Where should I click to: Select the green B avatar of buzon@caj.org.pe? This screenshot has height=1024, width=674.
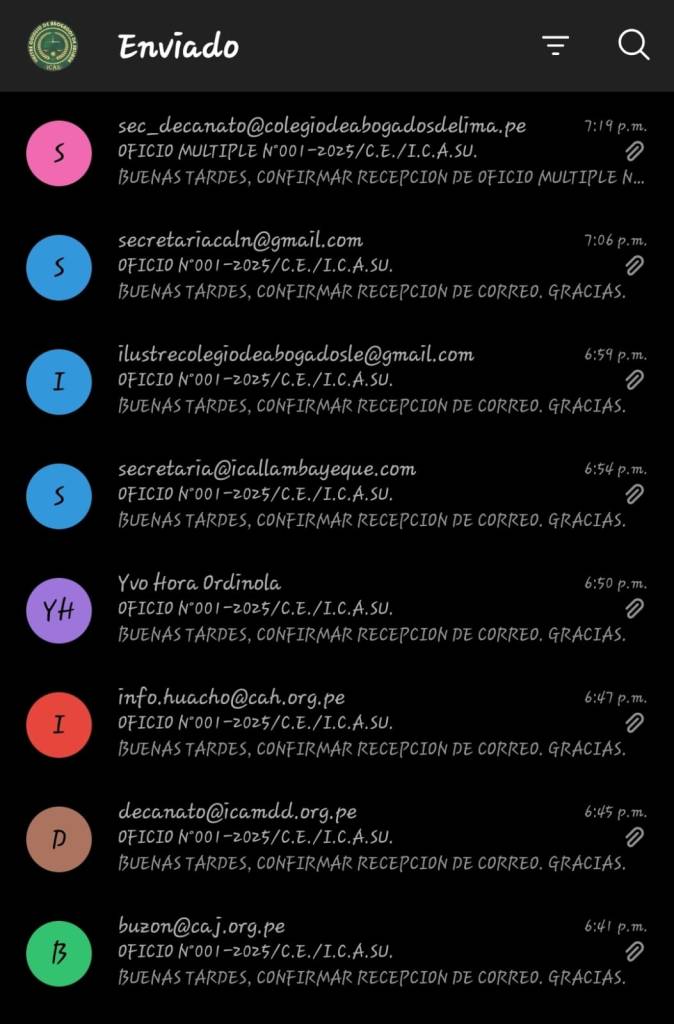click(x=59, y=953)
